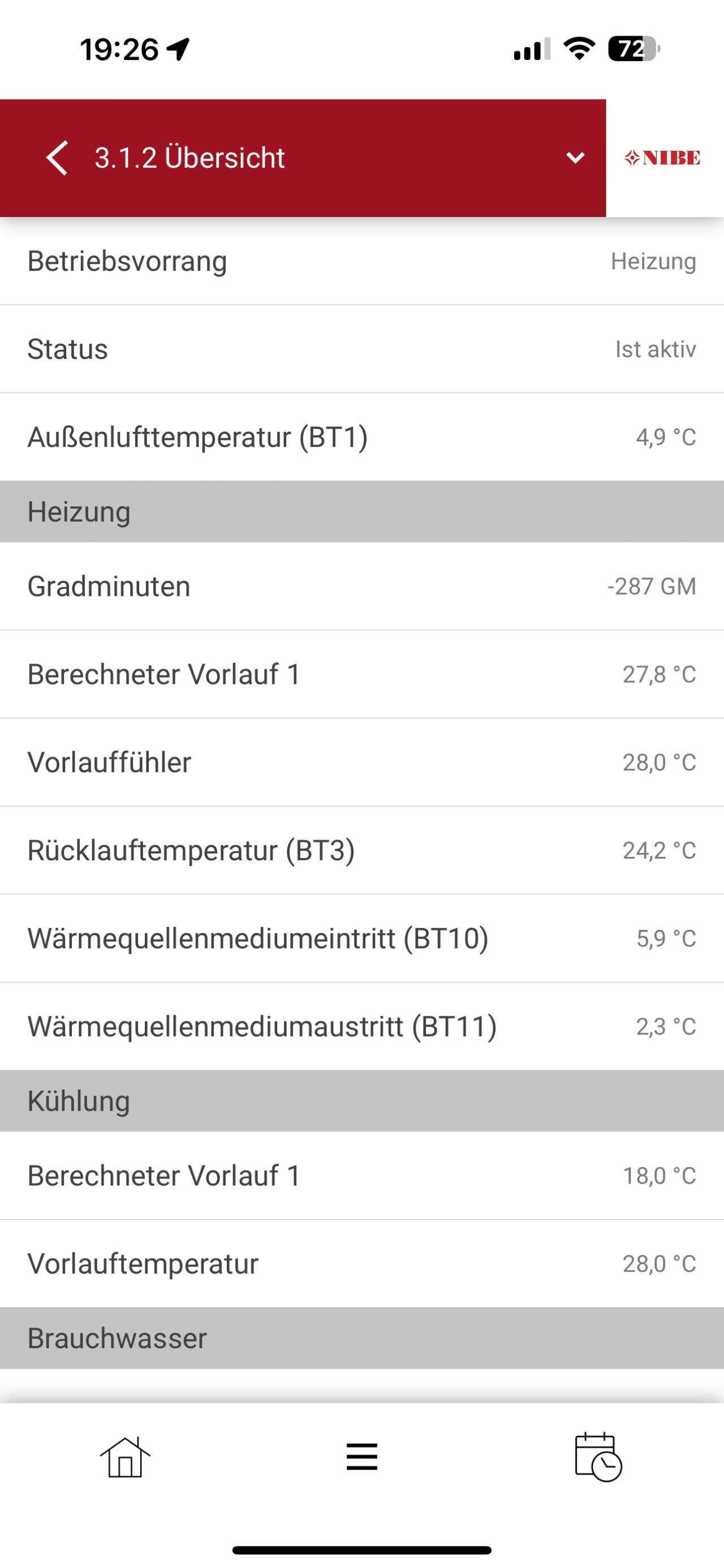Open the calendar schedule tab
This screenshot has width=724, height=1568.
click(598, 1457)
